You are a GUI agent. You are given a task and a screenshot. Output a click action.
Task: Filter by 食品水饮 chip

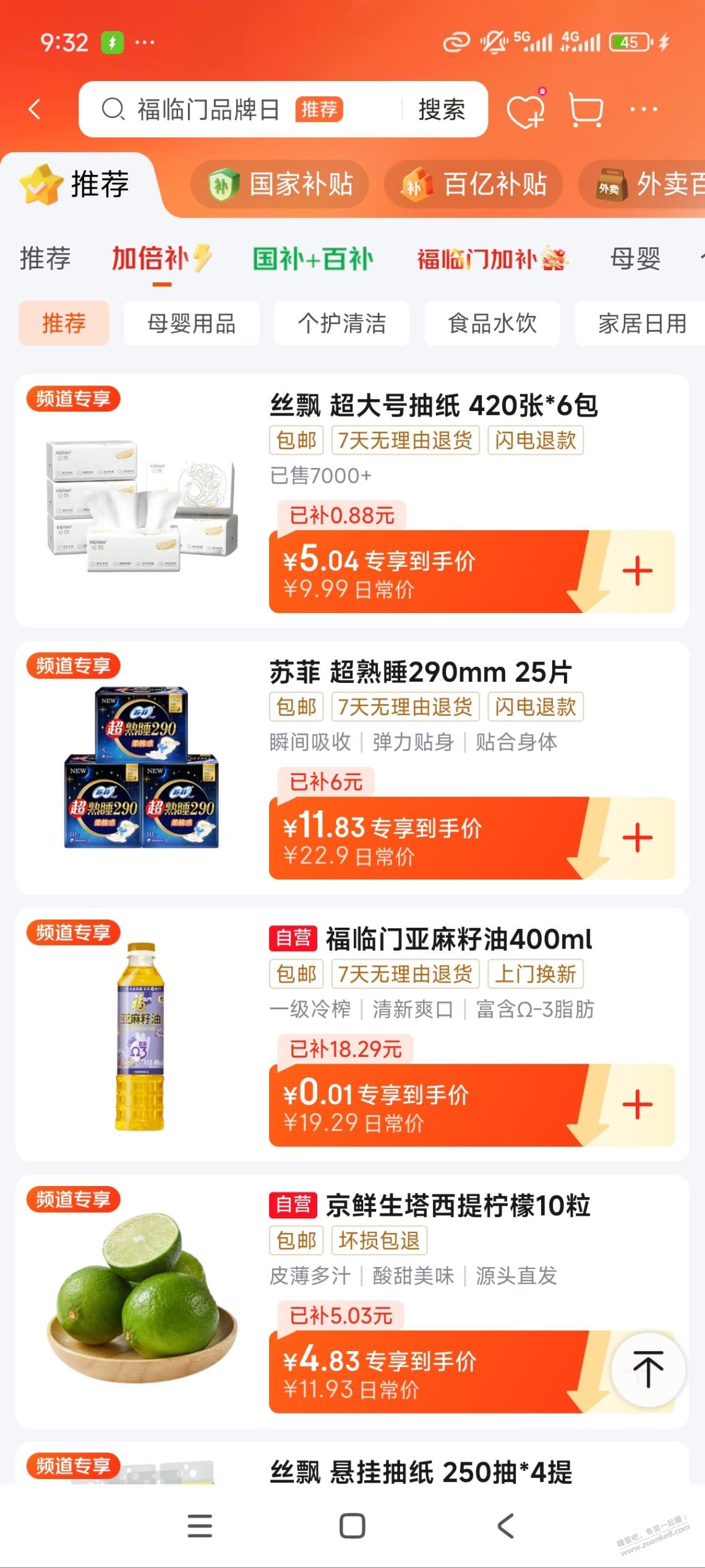[492, 323]
